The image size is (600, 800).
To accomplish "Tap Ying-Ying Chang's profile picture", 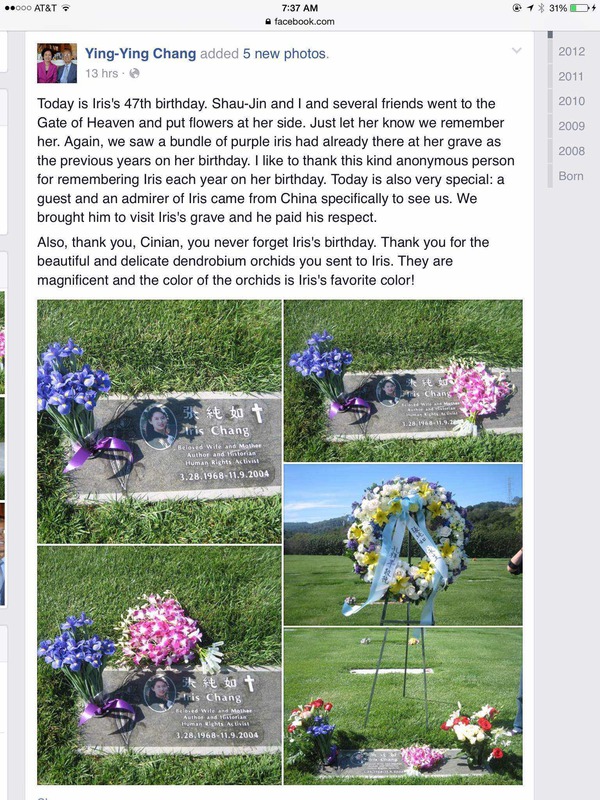I will (x=57, y=63).
